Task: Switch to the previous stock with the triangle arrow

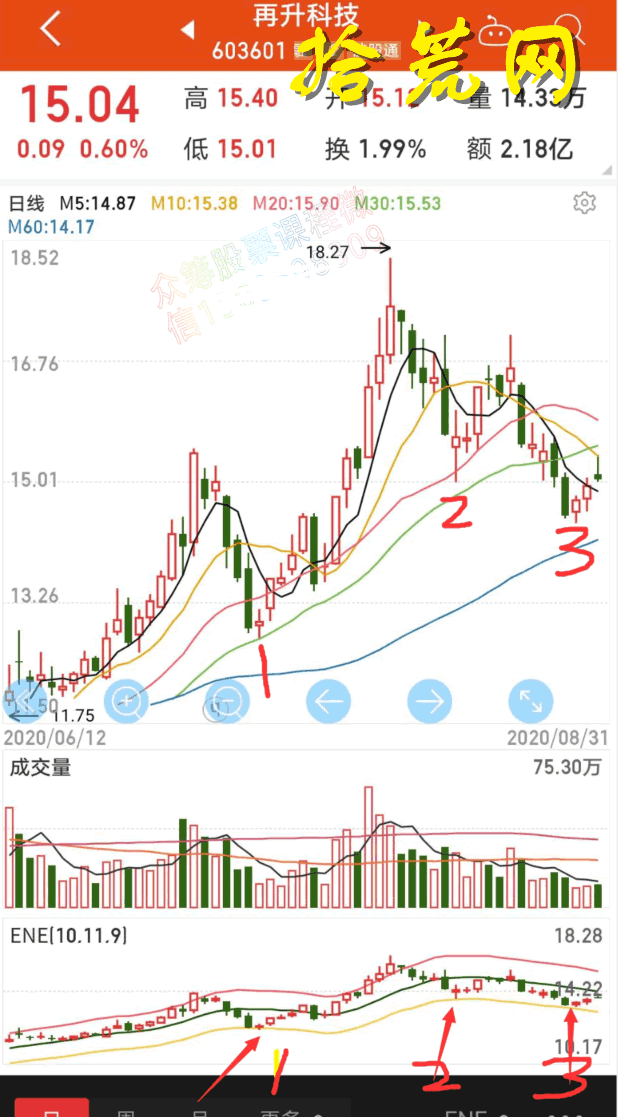Action: coord(187,30)
